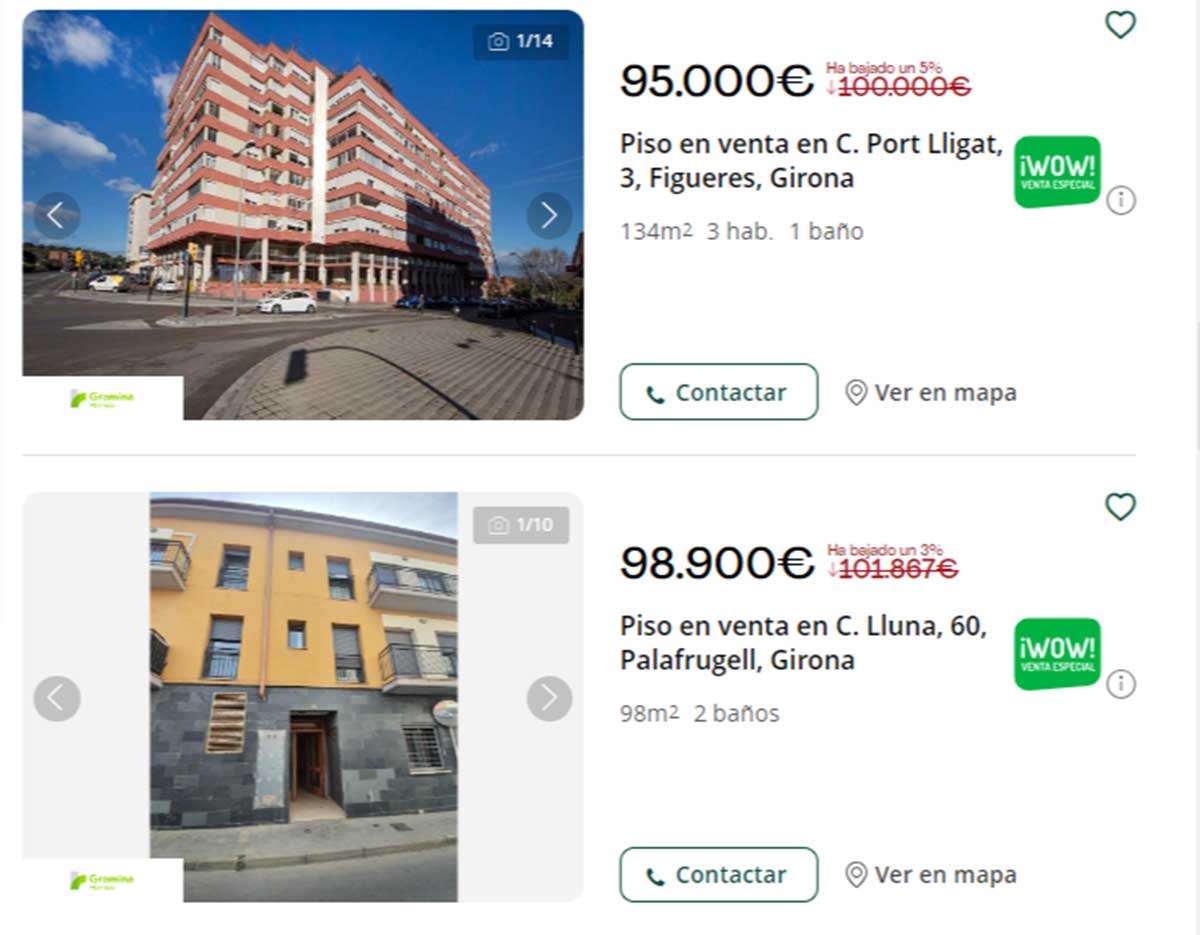Show next photo of the Figueres flat
The height and width of the screenshot is (935, 1200).
coord(549,215)
